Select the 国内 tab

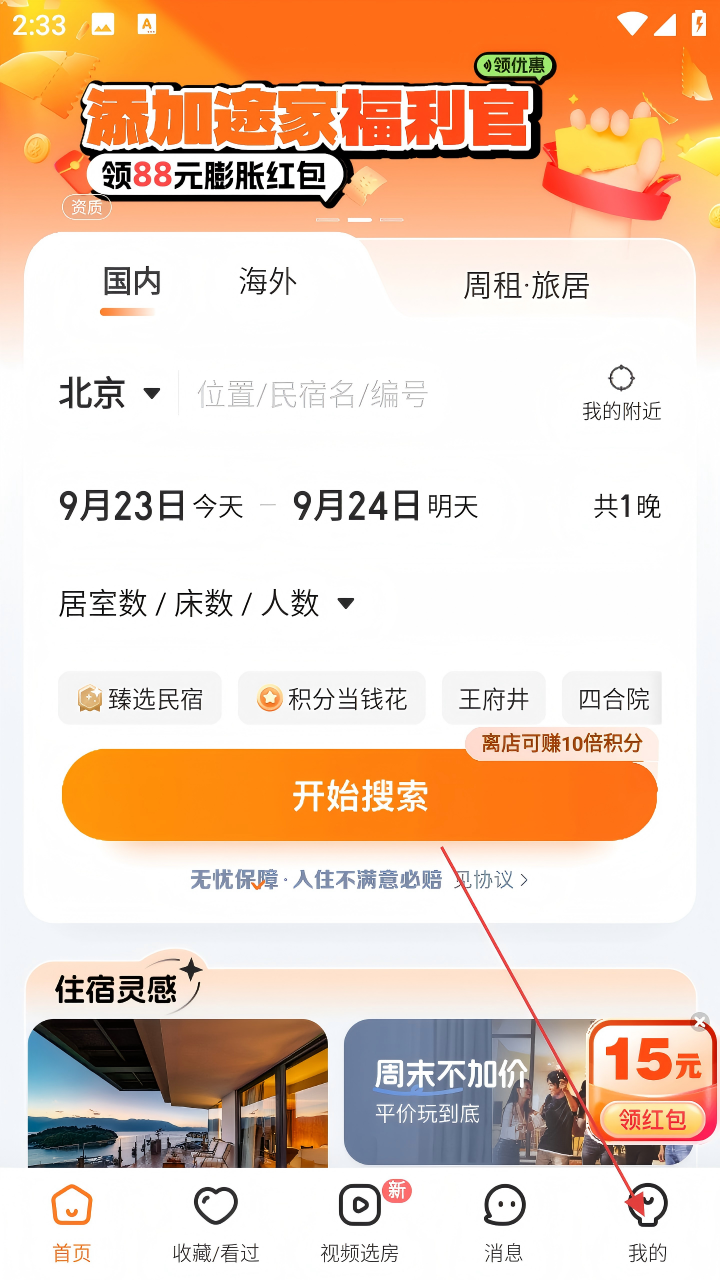[131, 282]
